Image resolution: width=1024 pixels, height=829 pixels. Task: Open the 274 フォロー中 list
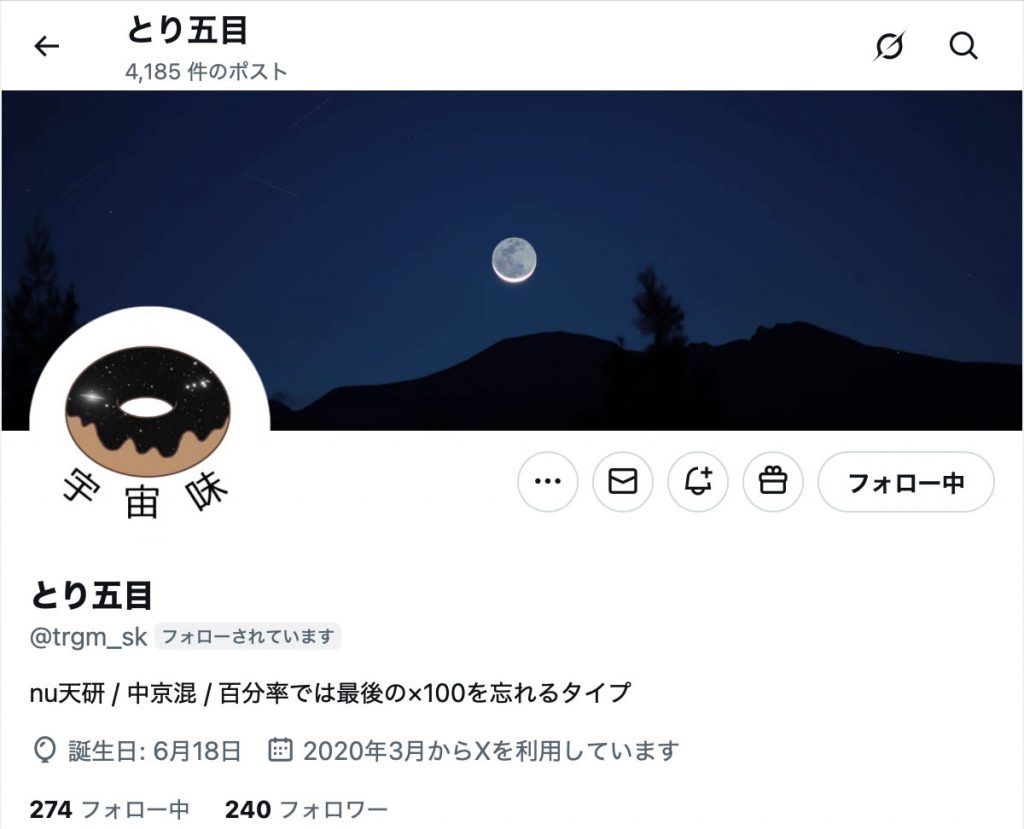[x=110, y=808]
